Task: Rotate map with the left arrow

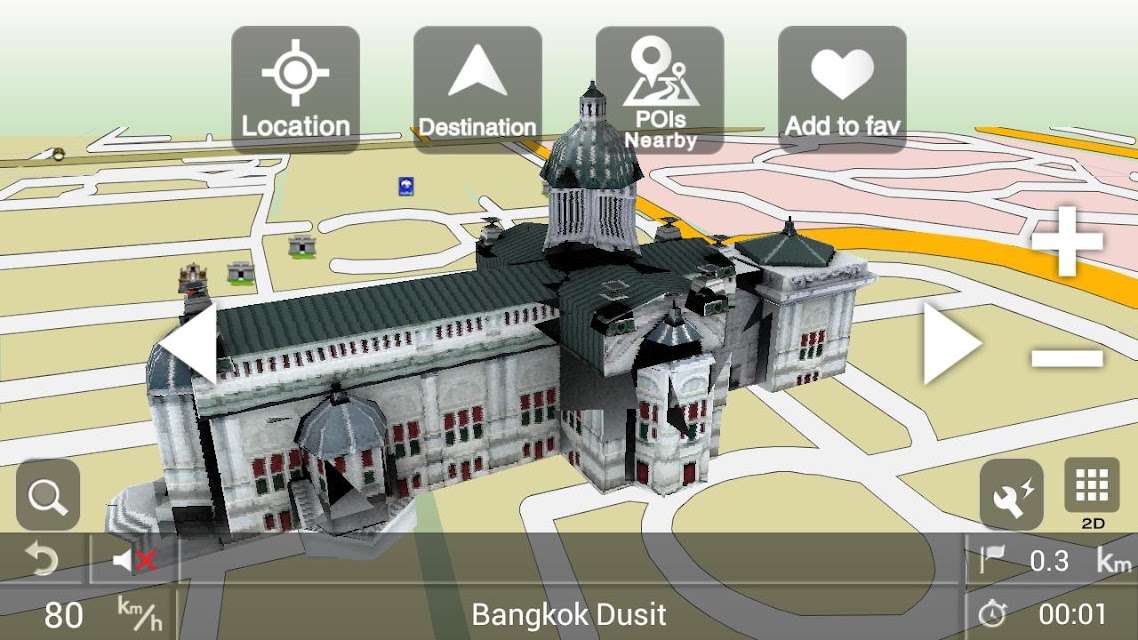Action: click(189, 344)
